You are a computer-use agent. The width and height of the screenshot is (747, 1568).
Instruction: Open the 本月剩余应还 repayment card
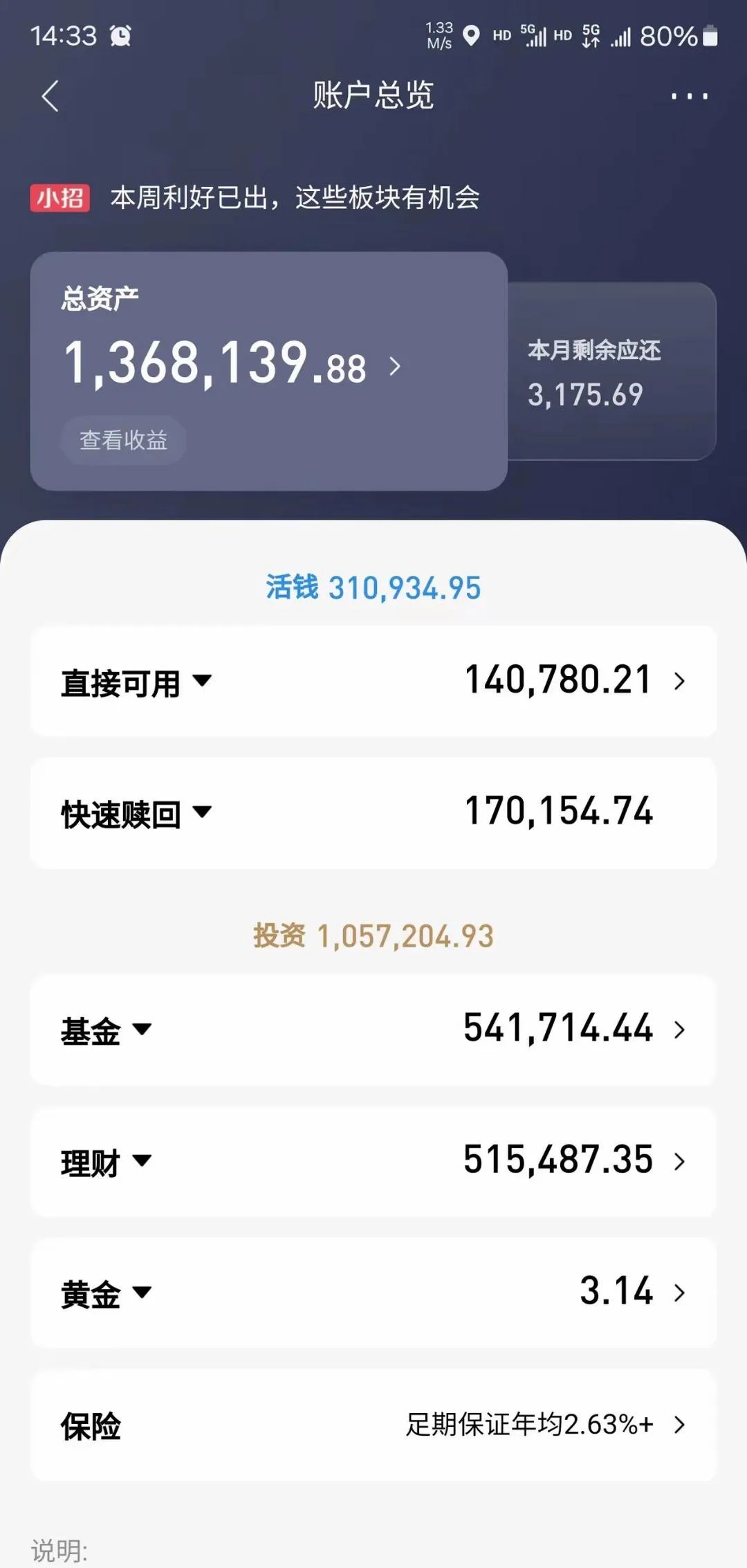[x=611, y=371]
